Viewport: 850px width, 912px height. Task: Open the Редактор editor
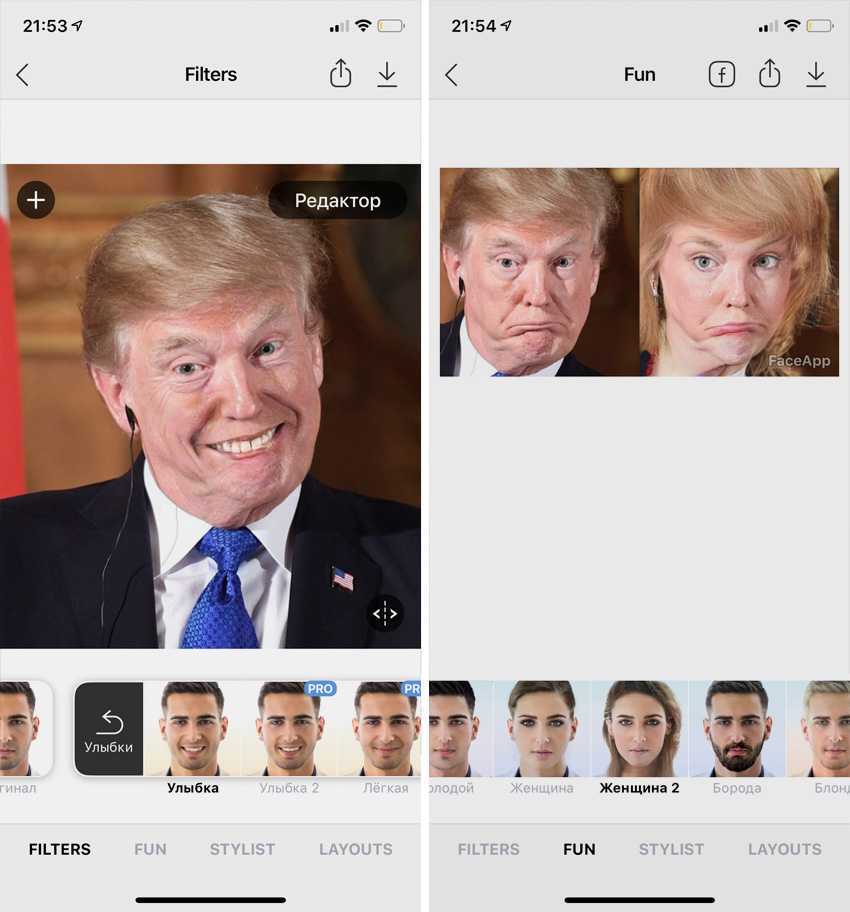pos(337,200)
